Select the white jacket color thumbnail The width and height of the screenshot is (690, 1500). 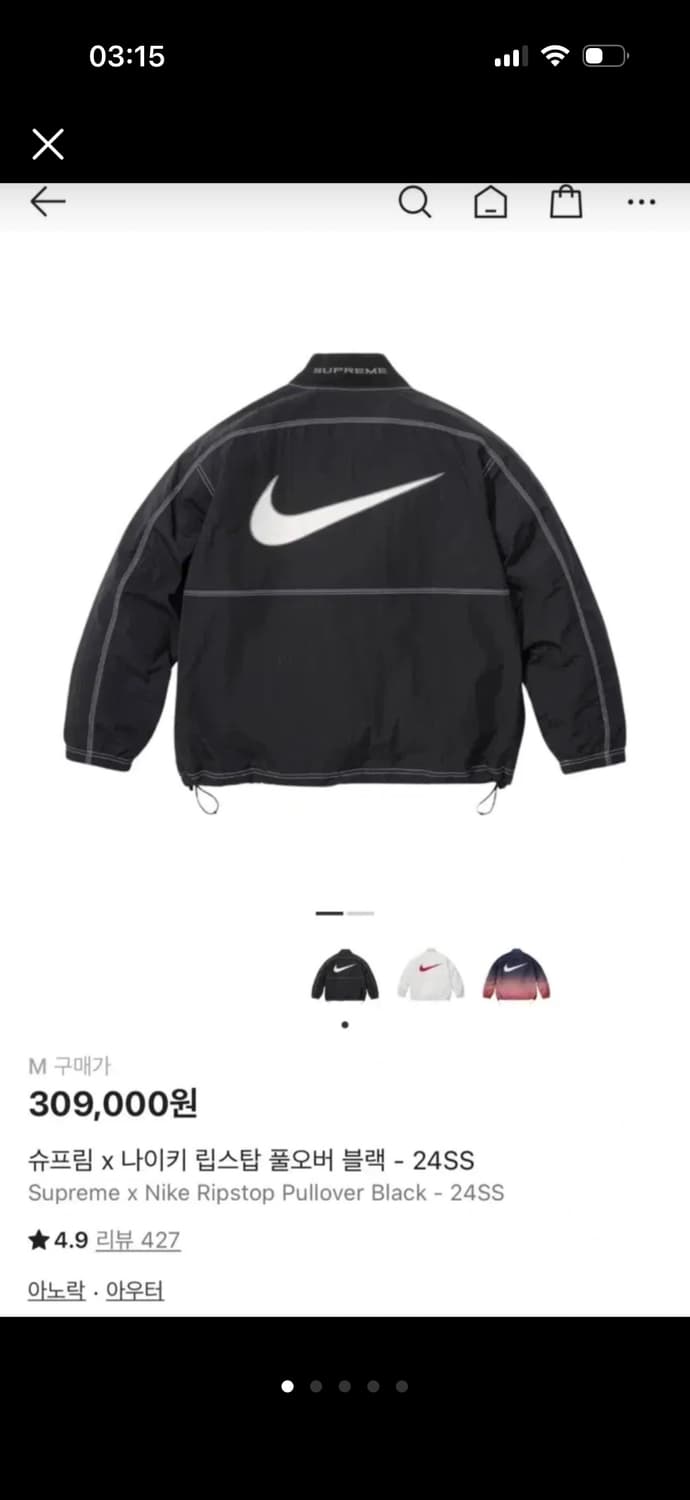click(x=431, y=974)
